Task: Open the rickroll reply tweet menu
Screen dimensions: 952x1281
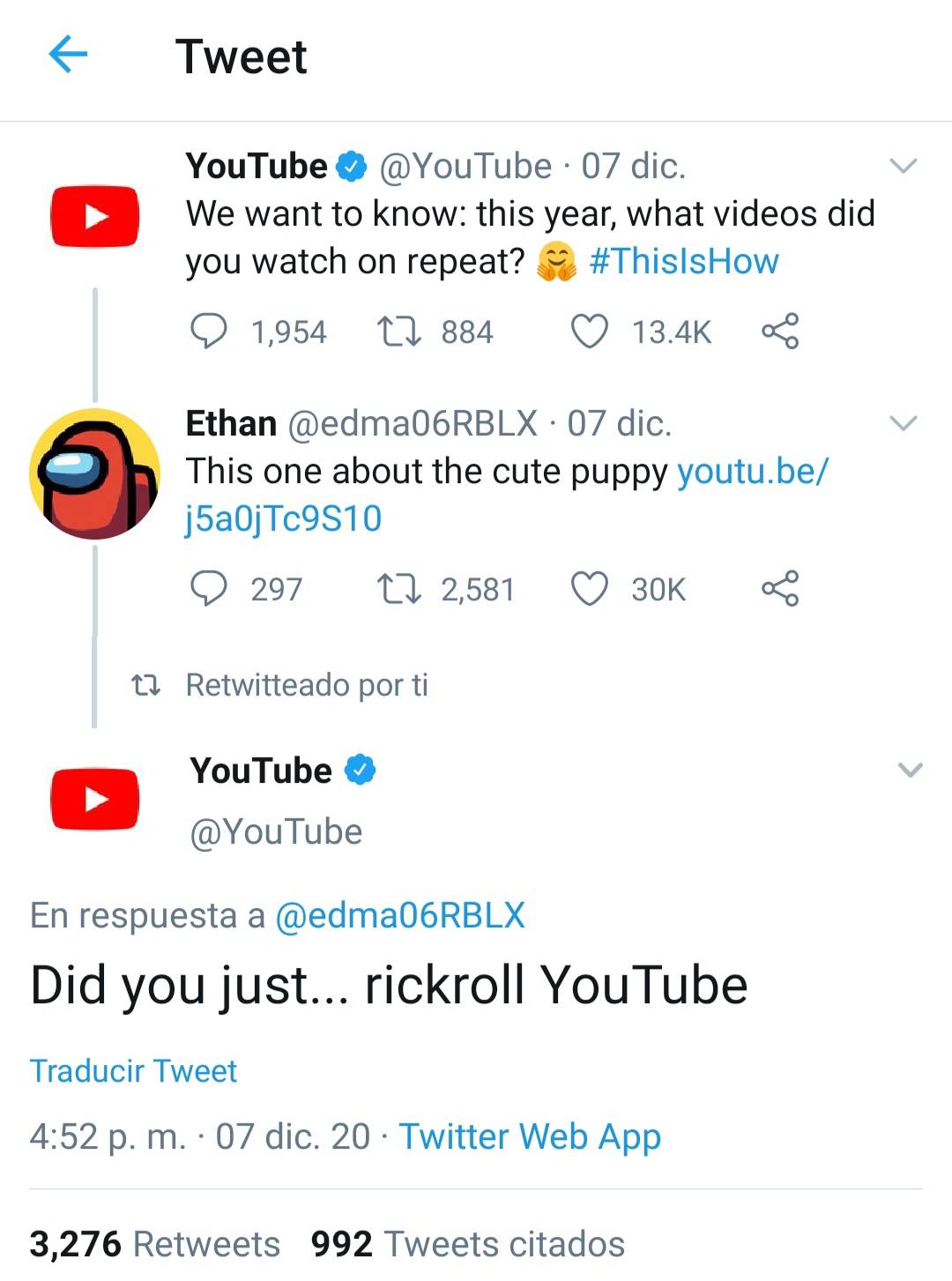Action: pyautogui.click(x=909, y=770)
